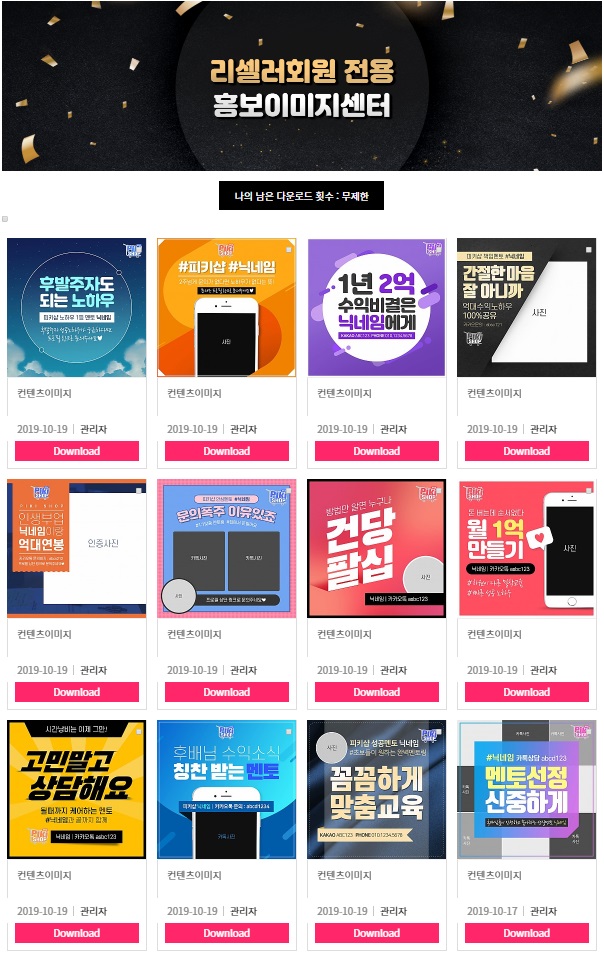Select the checkbox on '#피키샵 #닉네임' card
The height and width of the screenshot is (954, 604).
(x=288, y=249)
